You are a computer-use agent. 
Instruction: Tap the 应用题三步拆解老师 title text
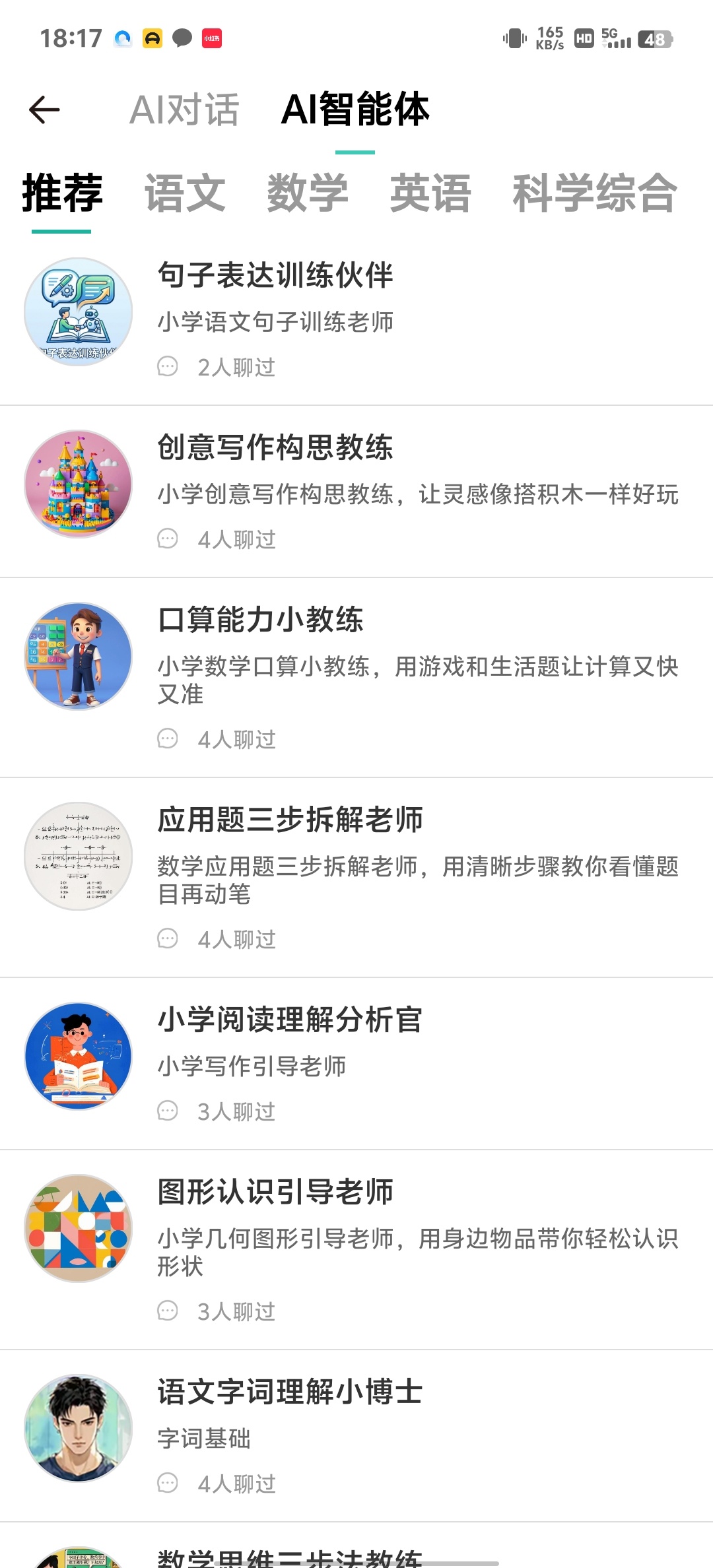292,821
